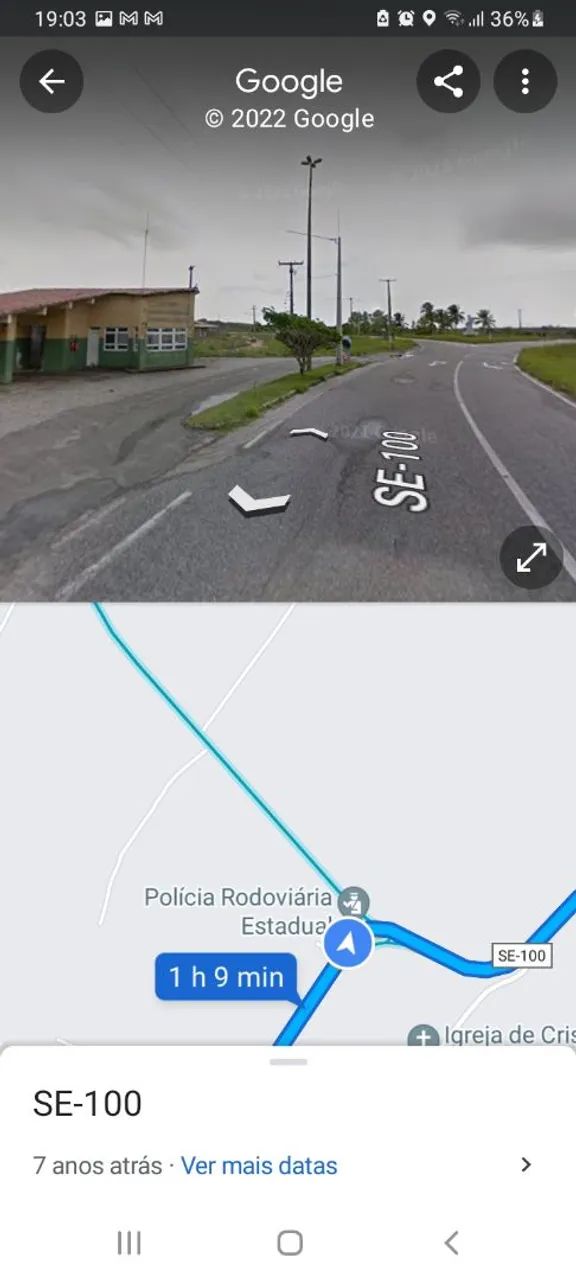Open the three-dot overflow menu
Viewport: 576px width, 1280px height.
point(525,82)
